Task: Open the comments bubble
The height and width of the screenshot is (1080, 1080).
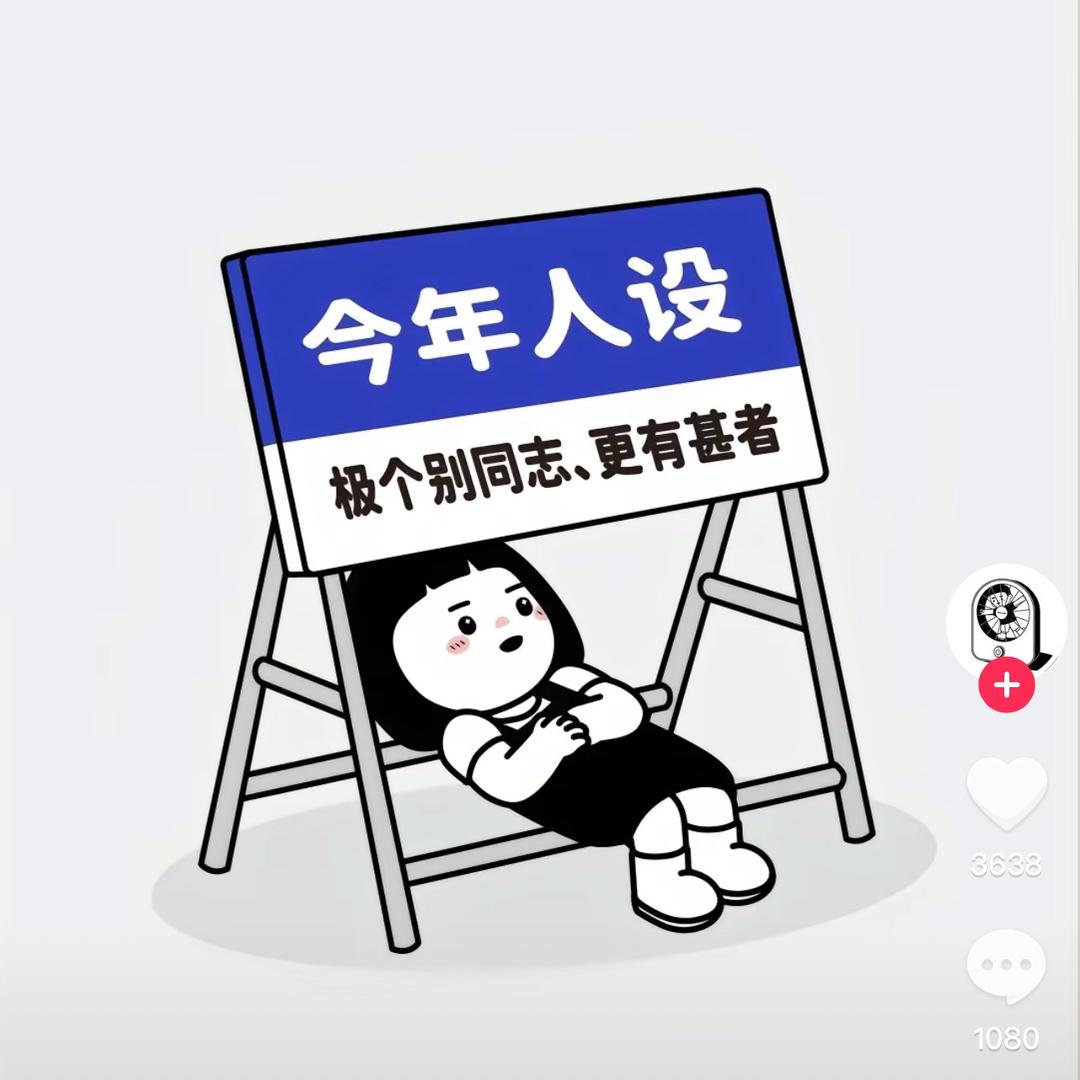Action: point(1006,967)
